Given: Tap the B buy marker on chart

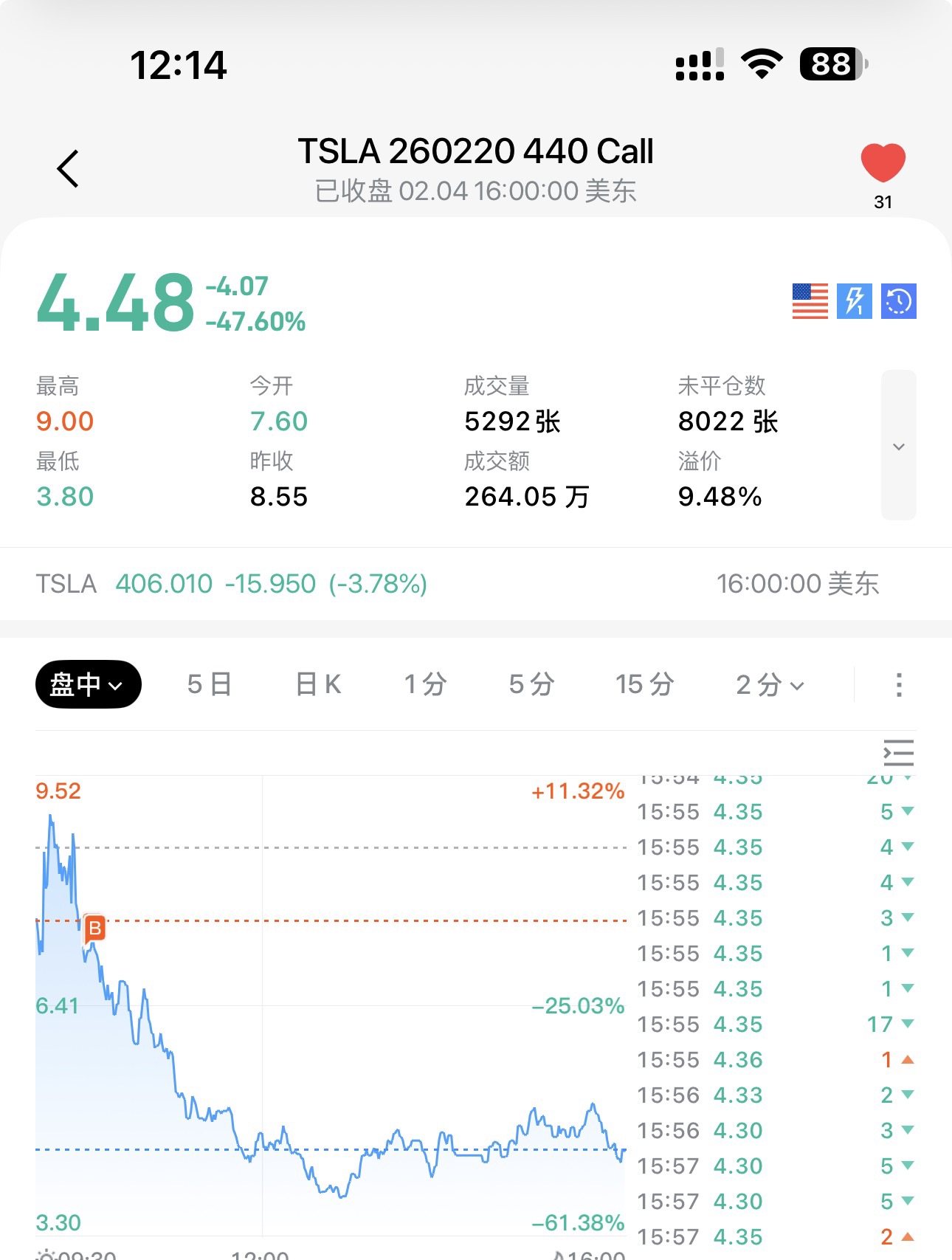Looking at the screenshot, I should (94, 928).
